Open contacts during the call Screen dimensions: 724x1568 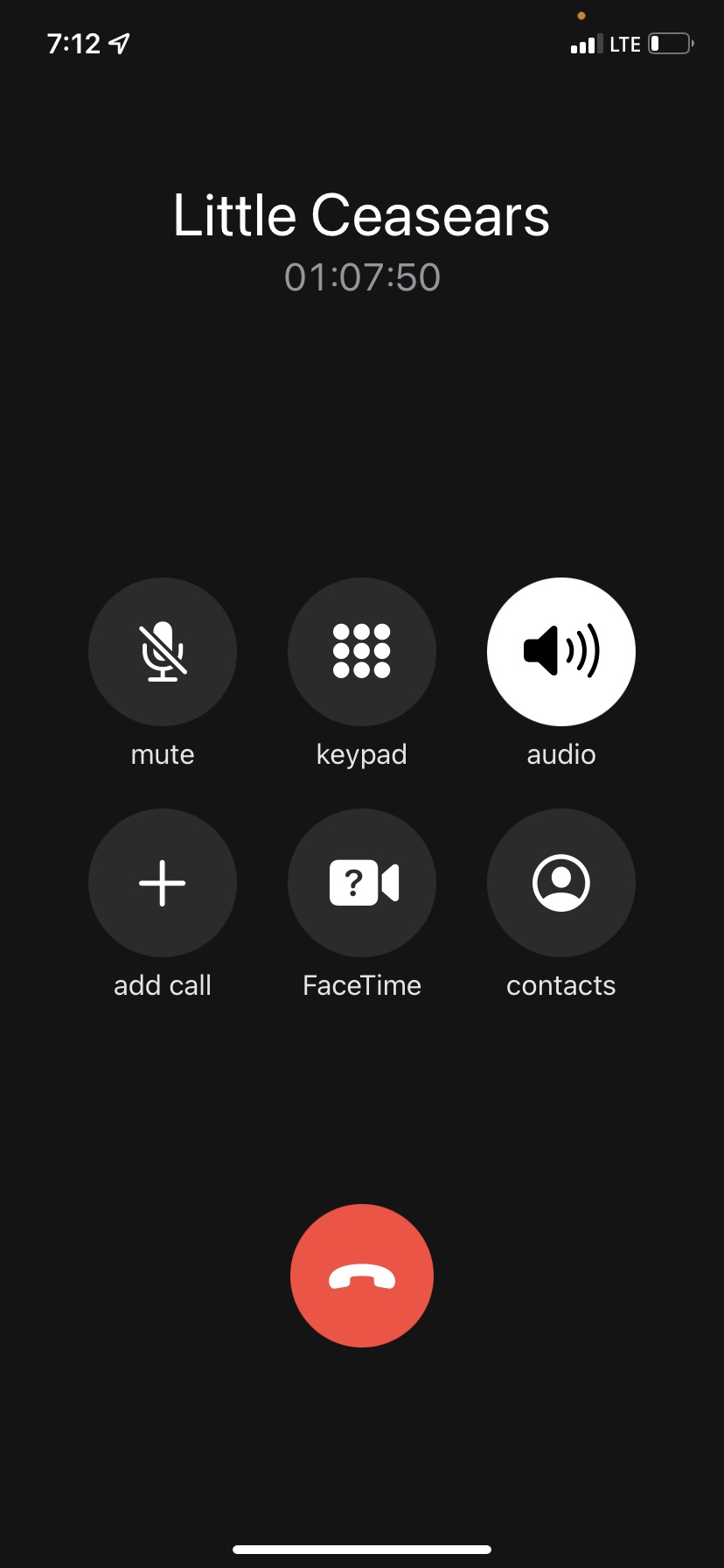click(561, 883)
